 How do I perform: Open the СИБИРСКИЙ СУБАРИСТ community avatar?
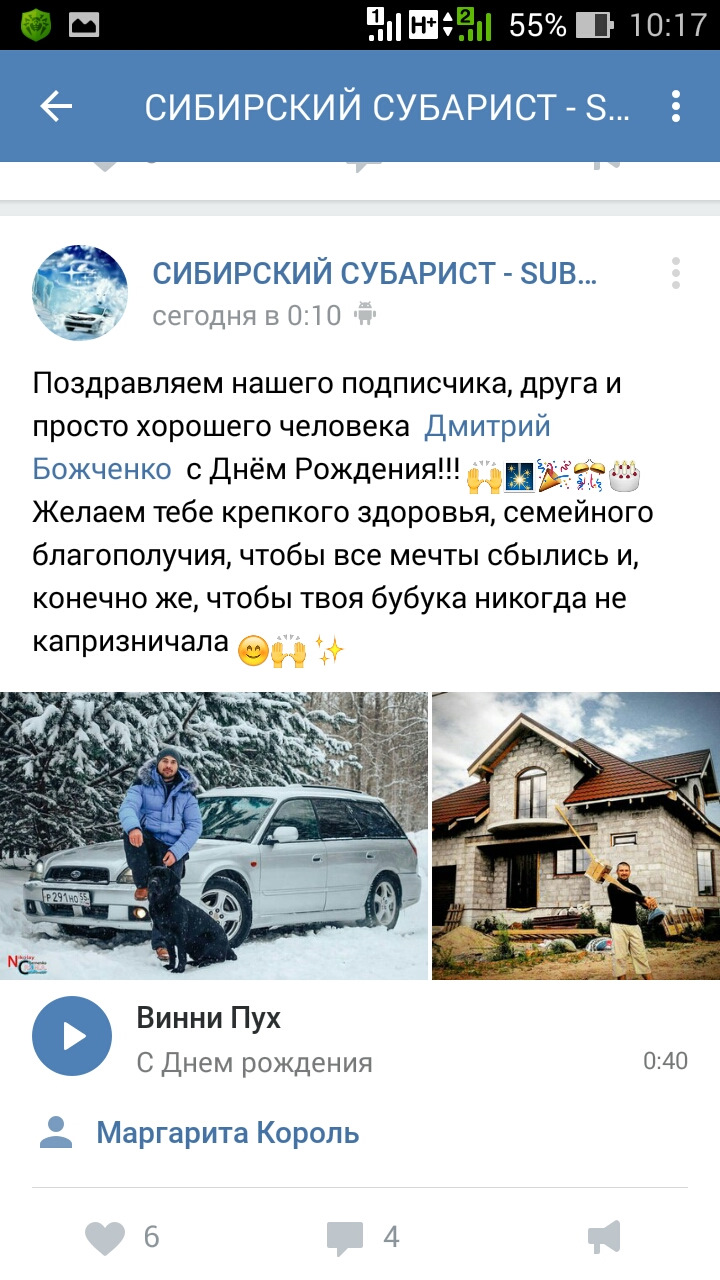pyautogui.click(x=80, y=292)
